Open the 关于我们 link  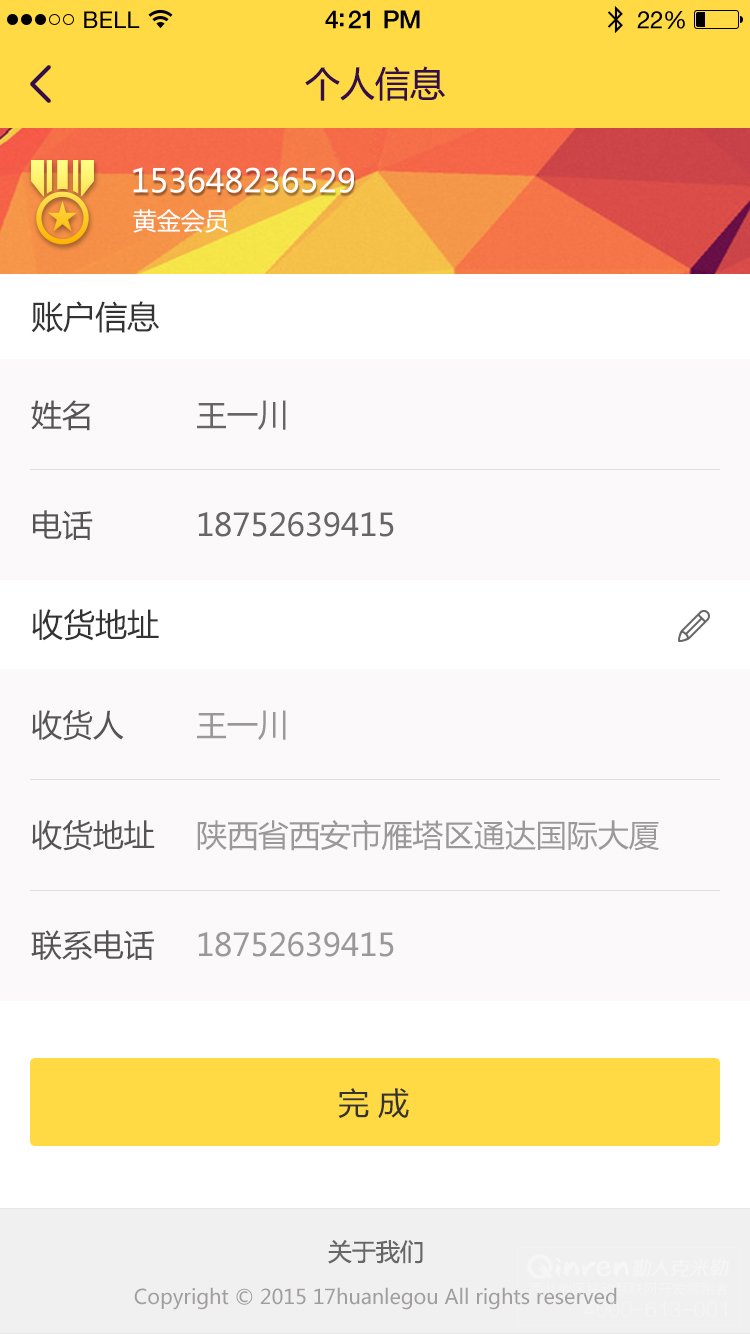click(x=375, y=1251)
